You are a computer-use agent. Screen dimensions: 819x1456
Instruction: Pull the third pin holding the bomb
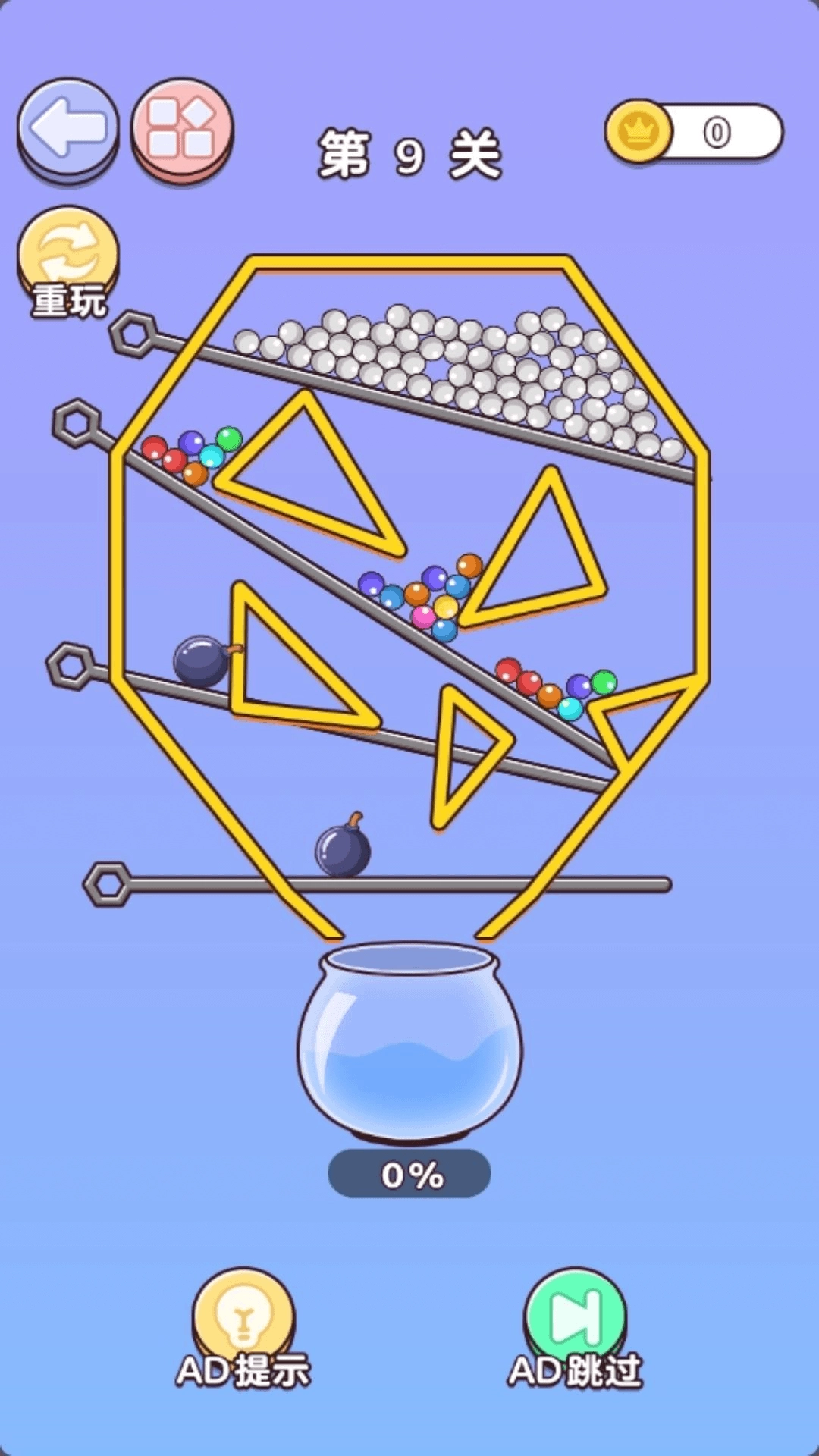pos(71,666)
